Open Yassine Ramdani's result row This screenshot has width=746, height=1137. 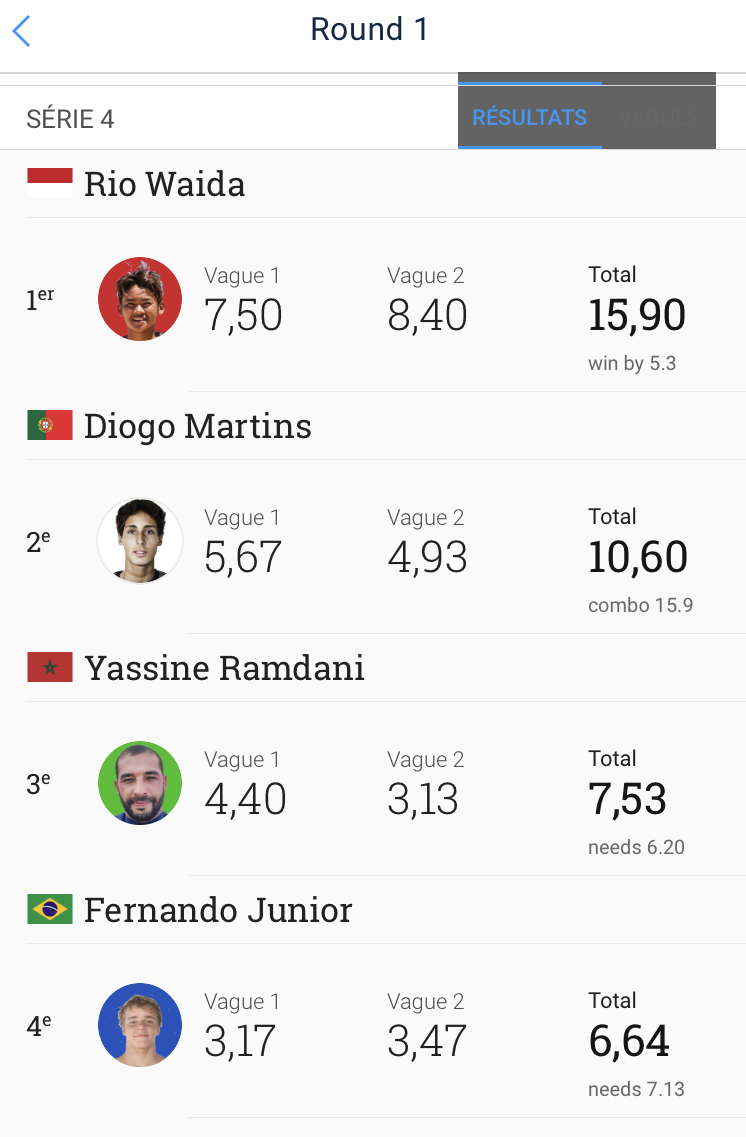tap(373, 788)
